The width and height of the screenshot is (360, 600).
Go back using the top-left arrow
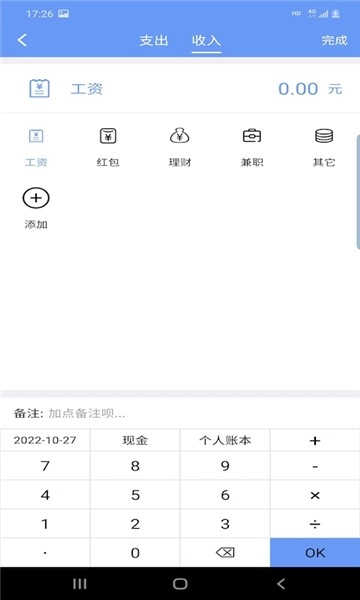point(22,40)
